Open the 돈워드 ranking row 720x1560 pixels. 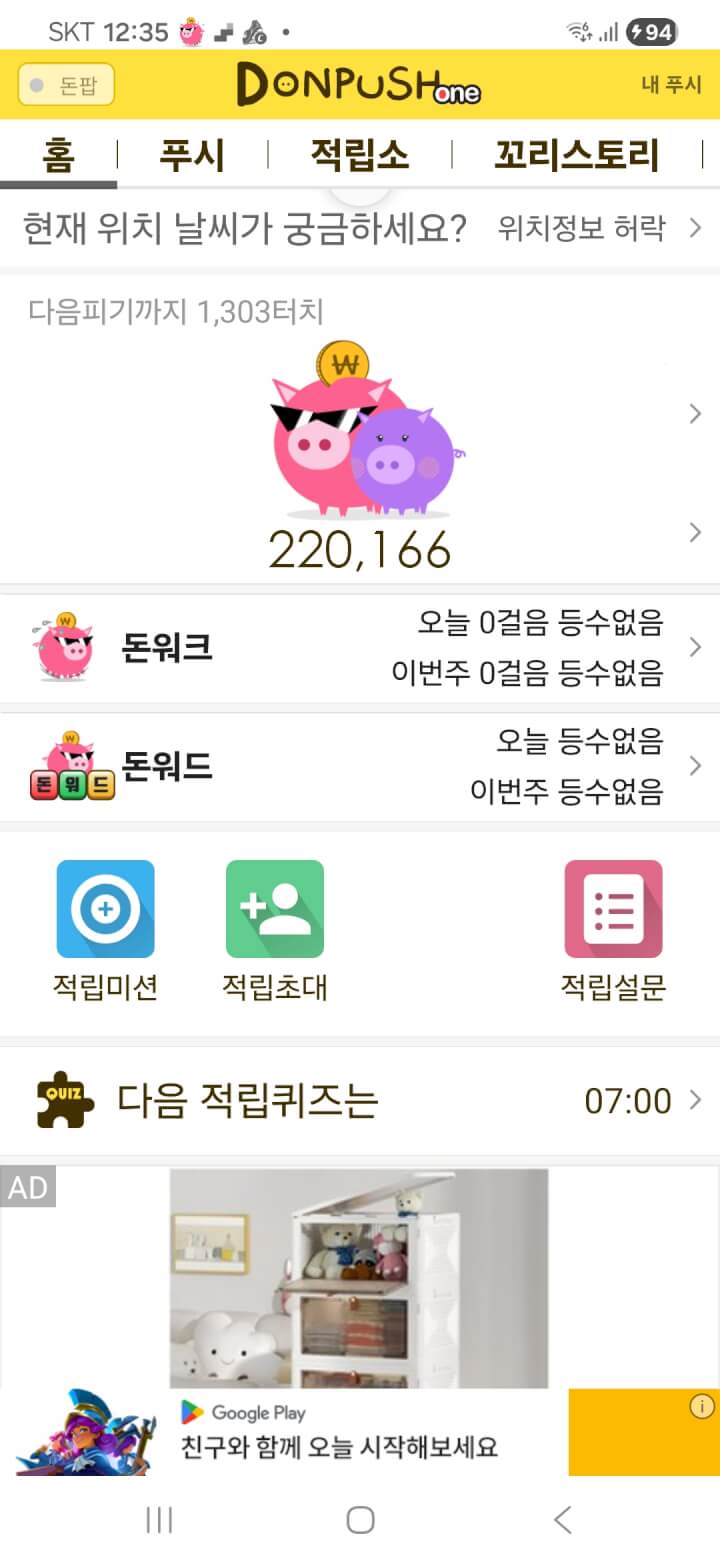(360, 766)
